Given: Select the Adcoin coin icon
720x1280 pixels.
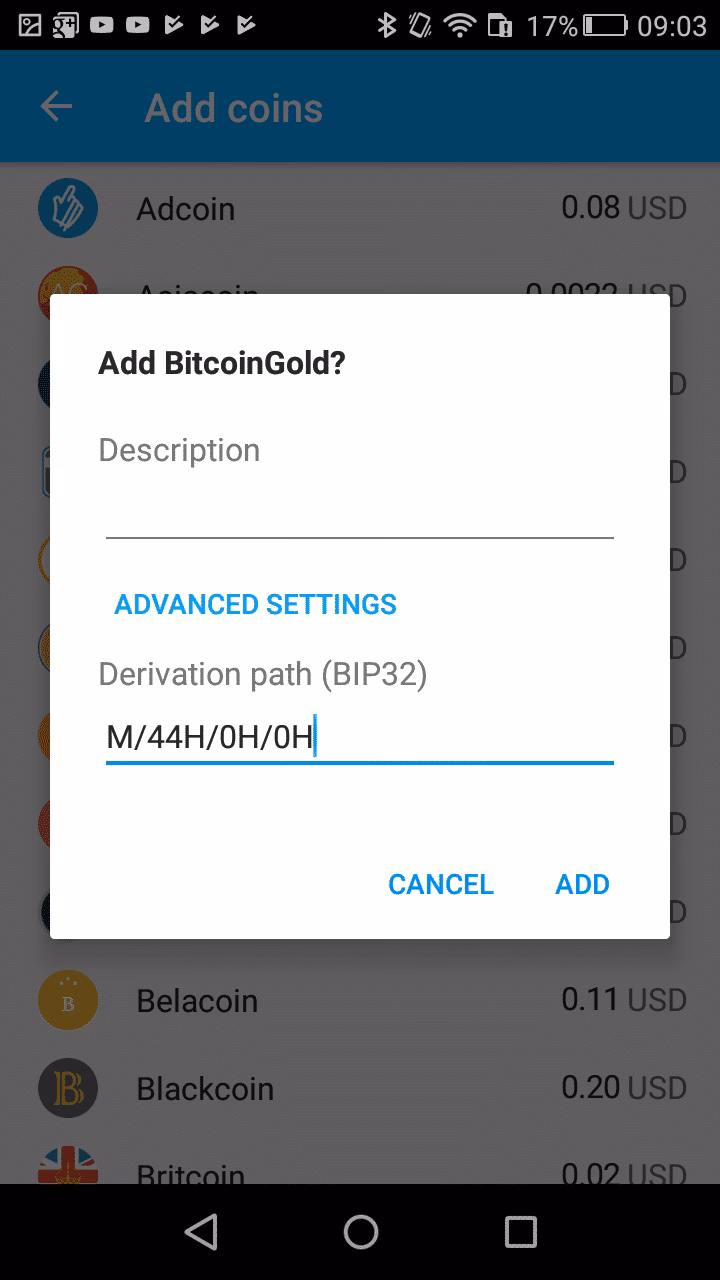Looking at the screenshot, I should point(67,207).
